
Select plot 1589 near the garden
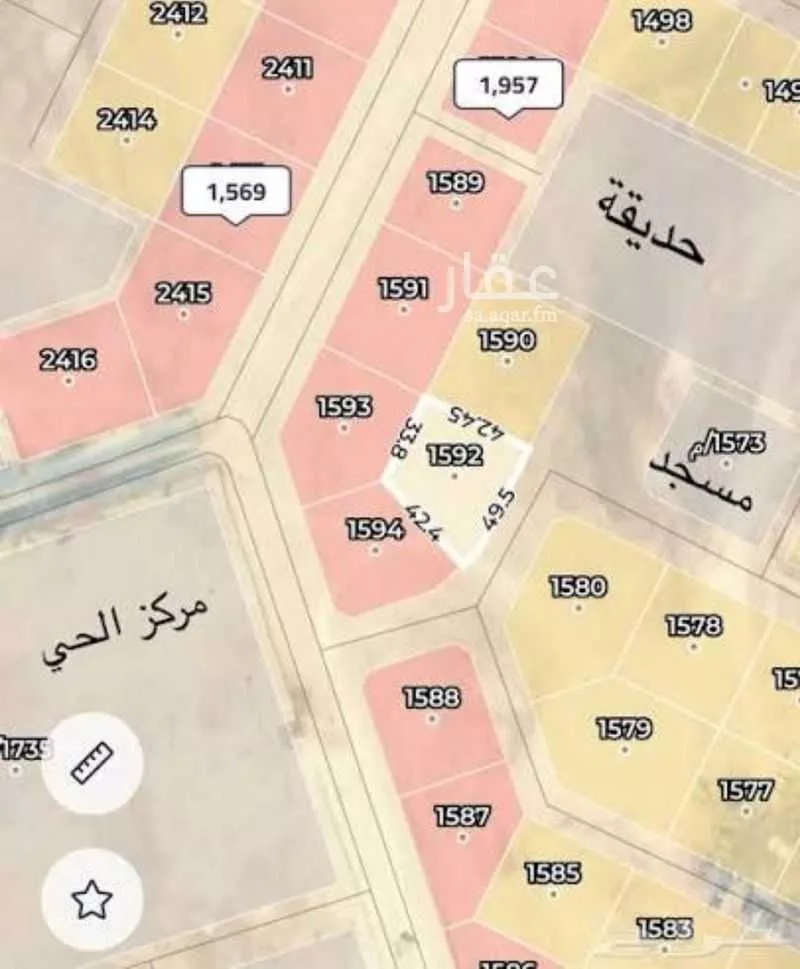[456, 182]
